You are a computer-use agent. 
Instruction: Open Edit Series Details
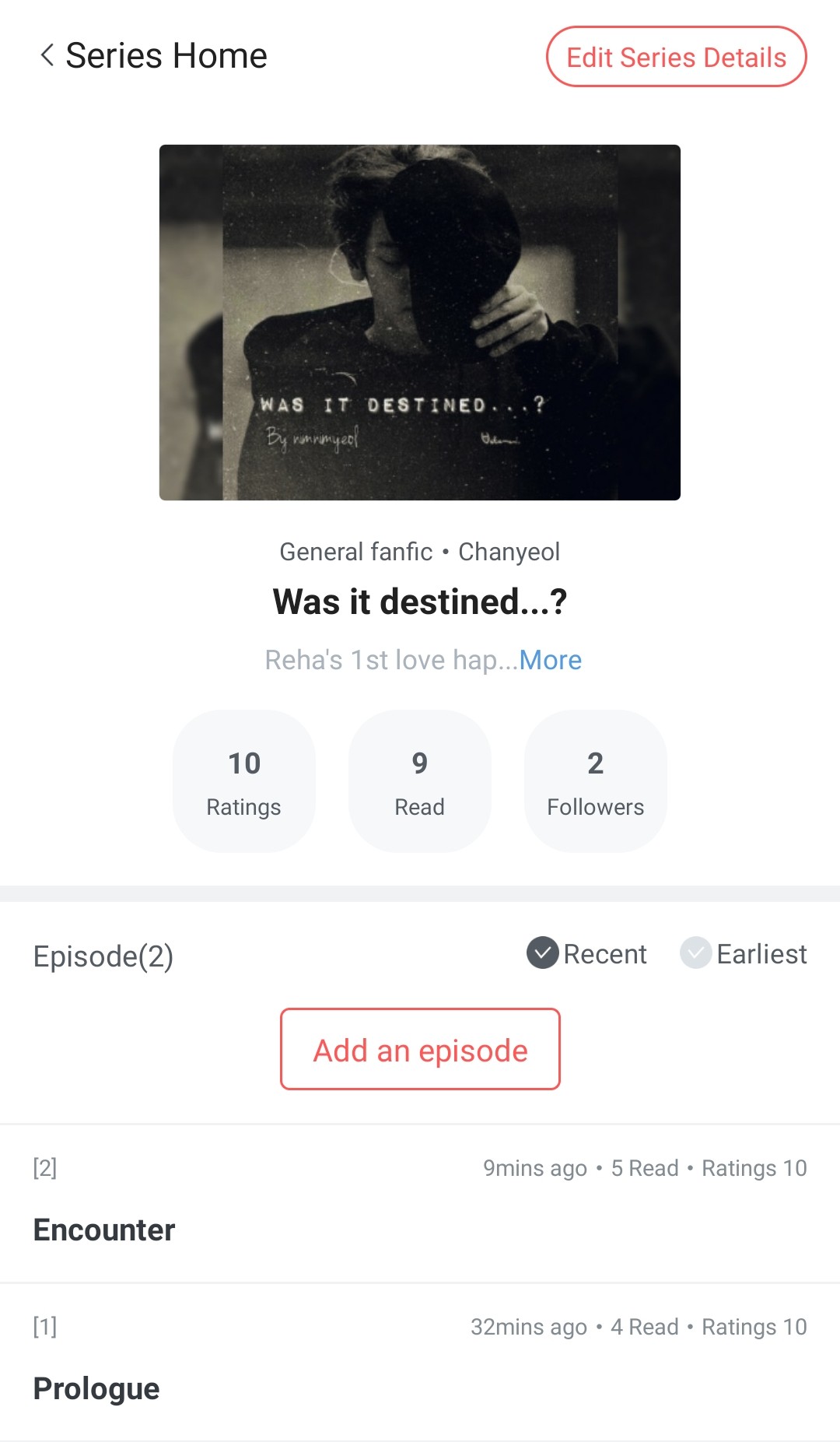(676, 57)
